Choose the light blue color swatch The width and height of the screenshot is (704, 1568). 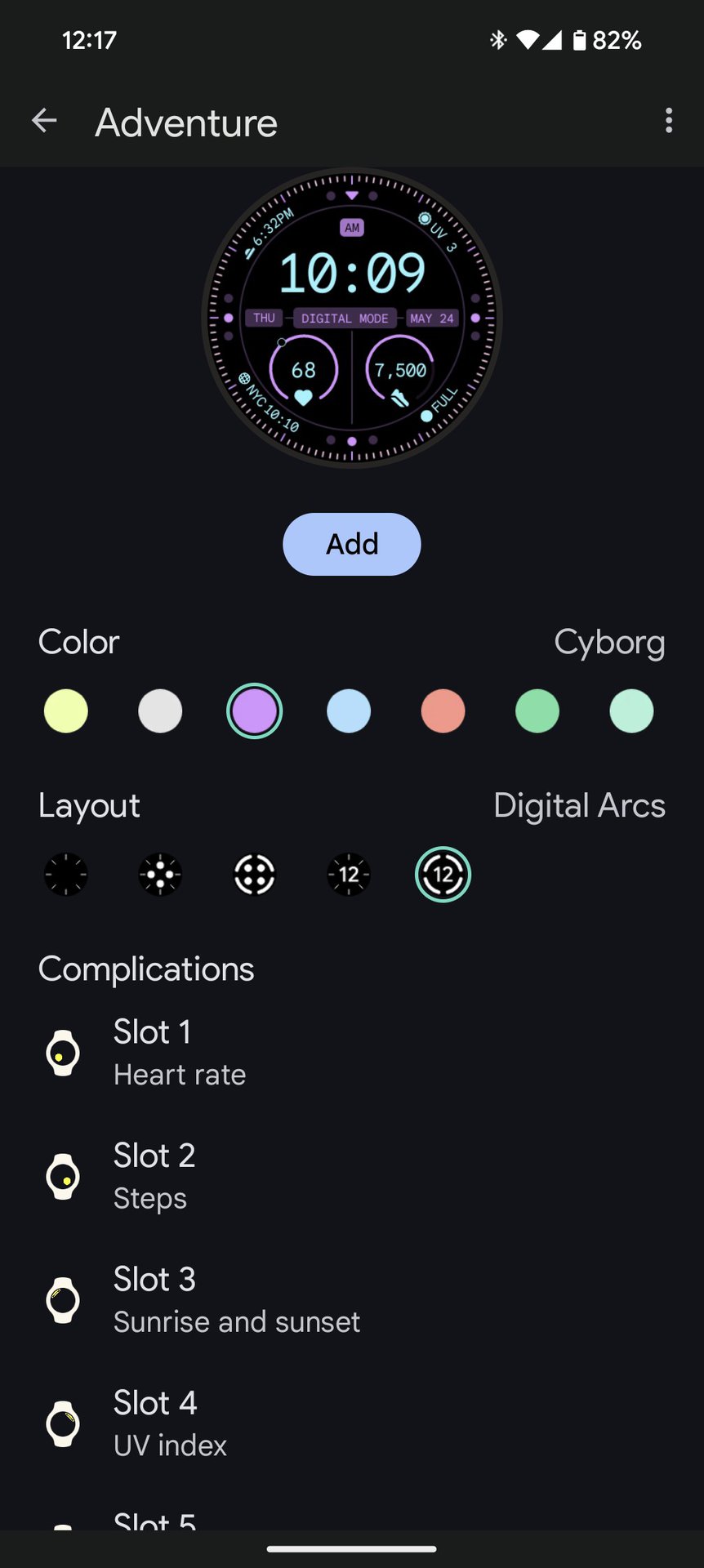[x=349, y=710]
